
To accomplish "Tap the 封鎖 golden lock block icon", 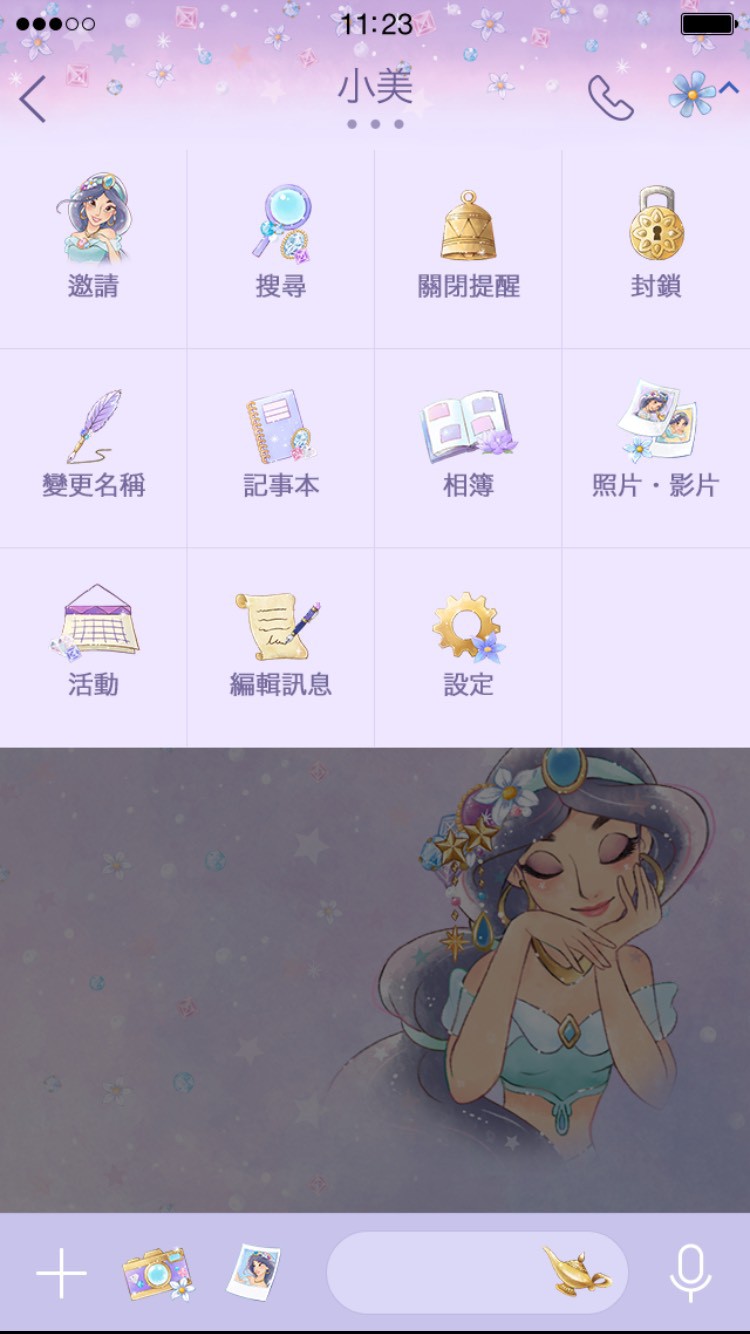I will point(655,222).
